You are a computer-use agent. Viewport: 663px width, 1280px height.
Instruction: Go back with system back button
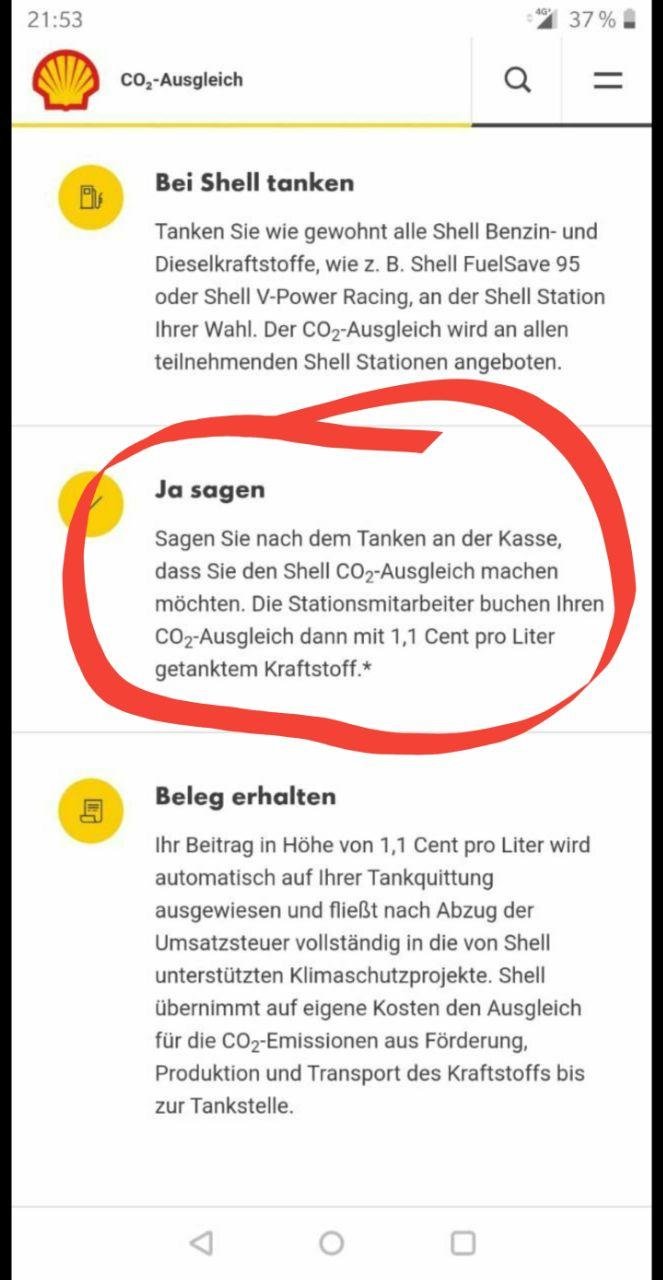[x=201, y=1242]
